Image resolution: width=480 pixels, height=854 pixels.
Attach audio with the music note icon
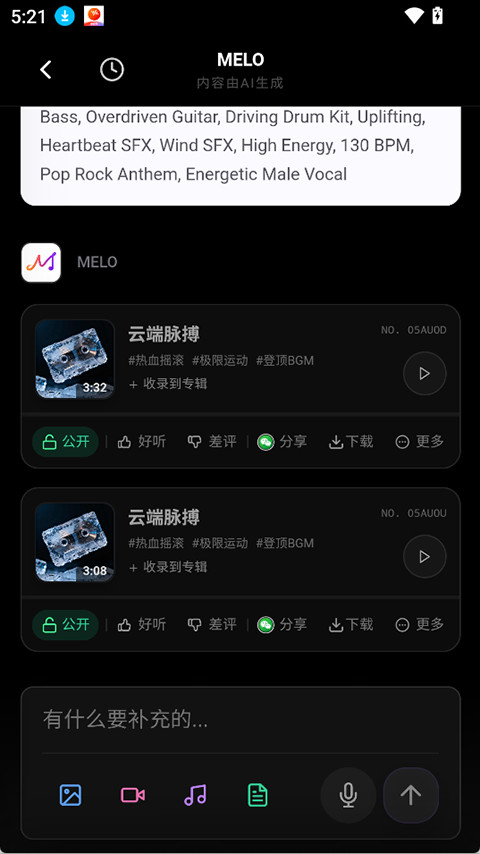coord(195,795)
